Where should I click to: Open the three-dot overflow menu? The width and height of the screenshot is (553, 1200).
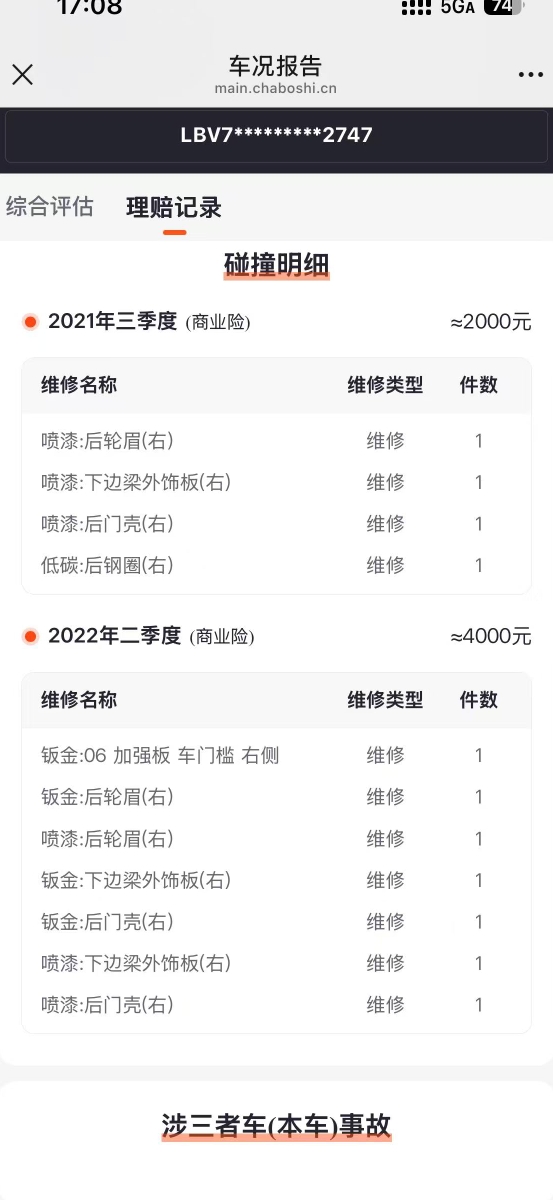pos(530,75)
